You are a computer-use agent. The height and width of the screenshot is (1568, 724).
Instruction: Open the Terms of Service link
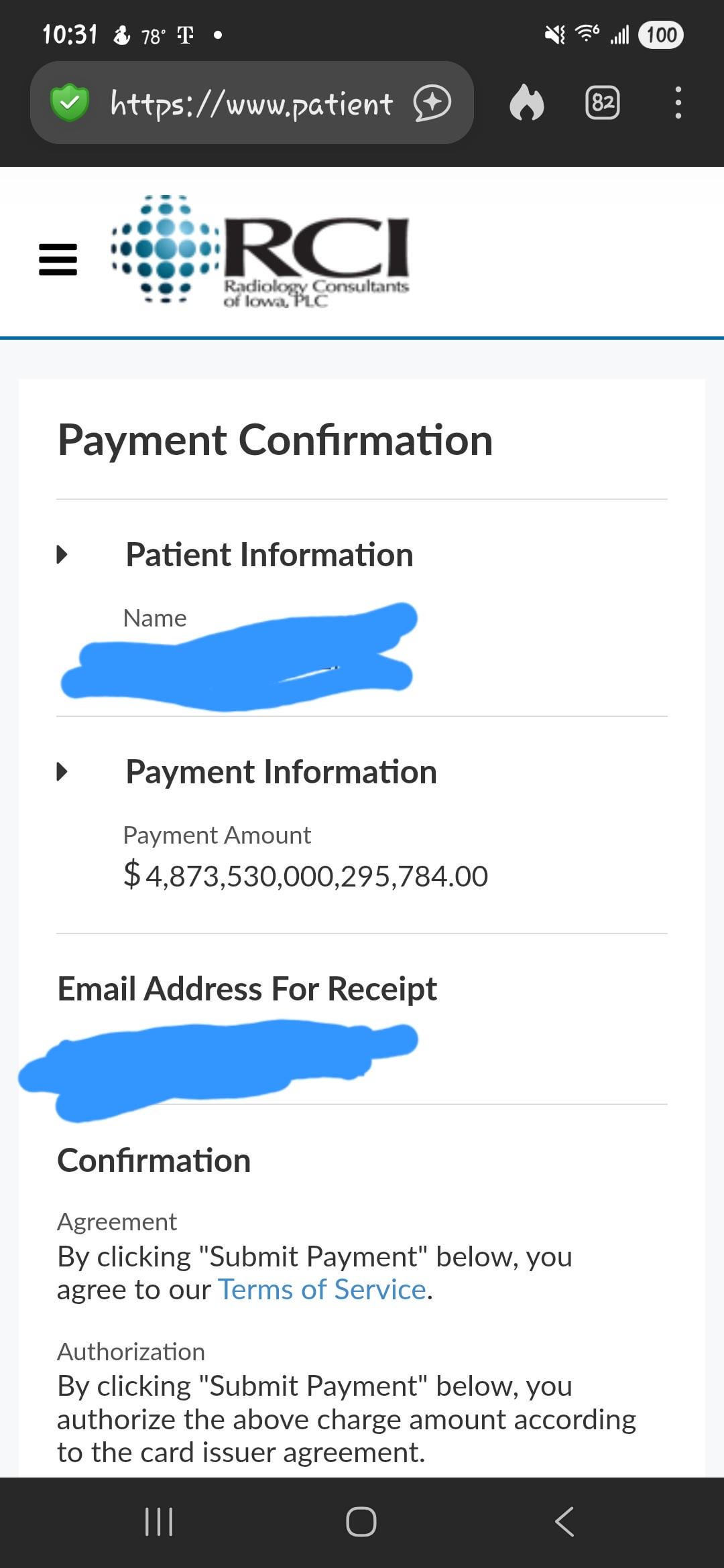(x=322, y=1289)
